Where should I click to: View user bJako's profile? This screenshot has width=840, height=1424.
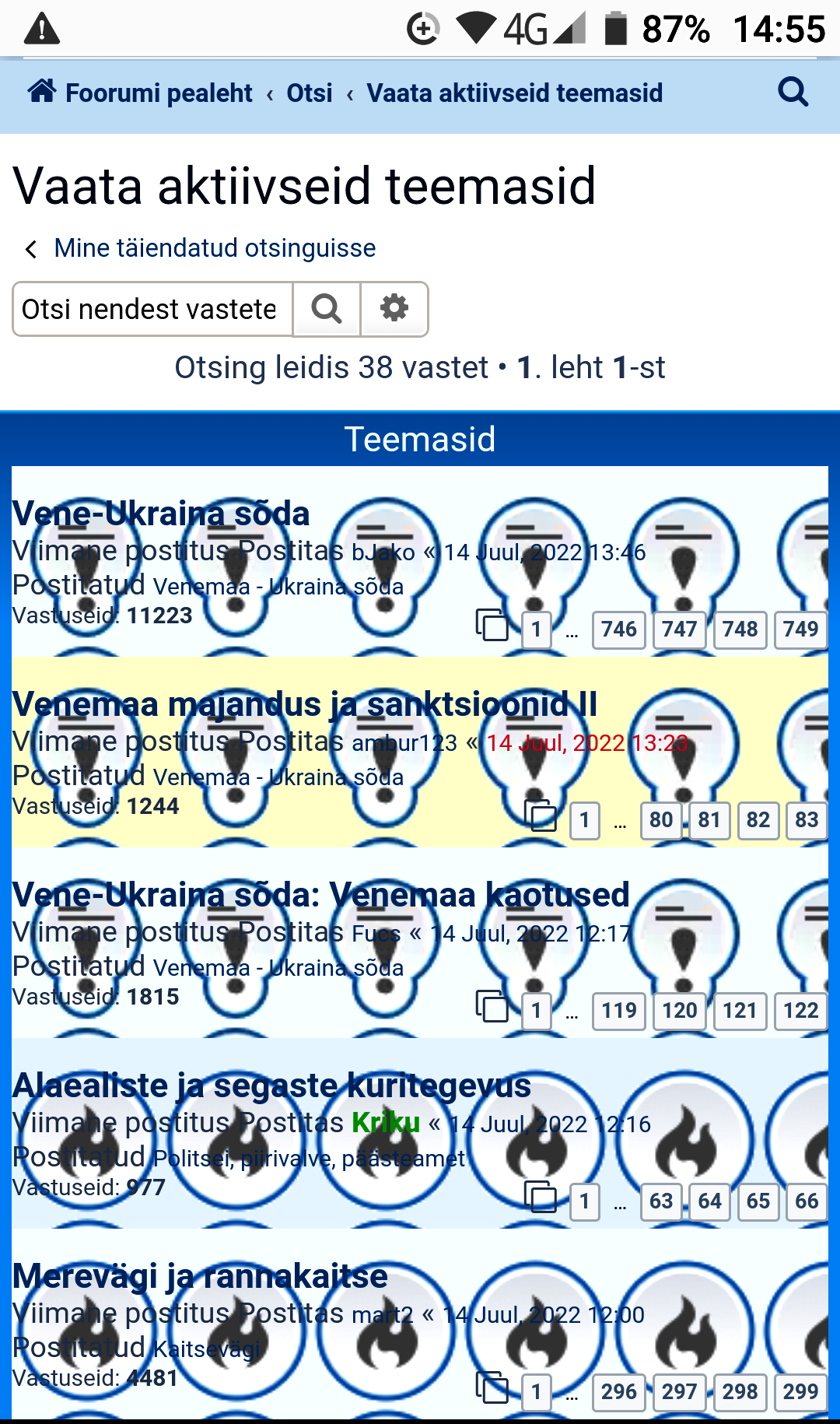point(383,552)
